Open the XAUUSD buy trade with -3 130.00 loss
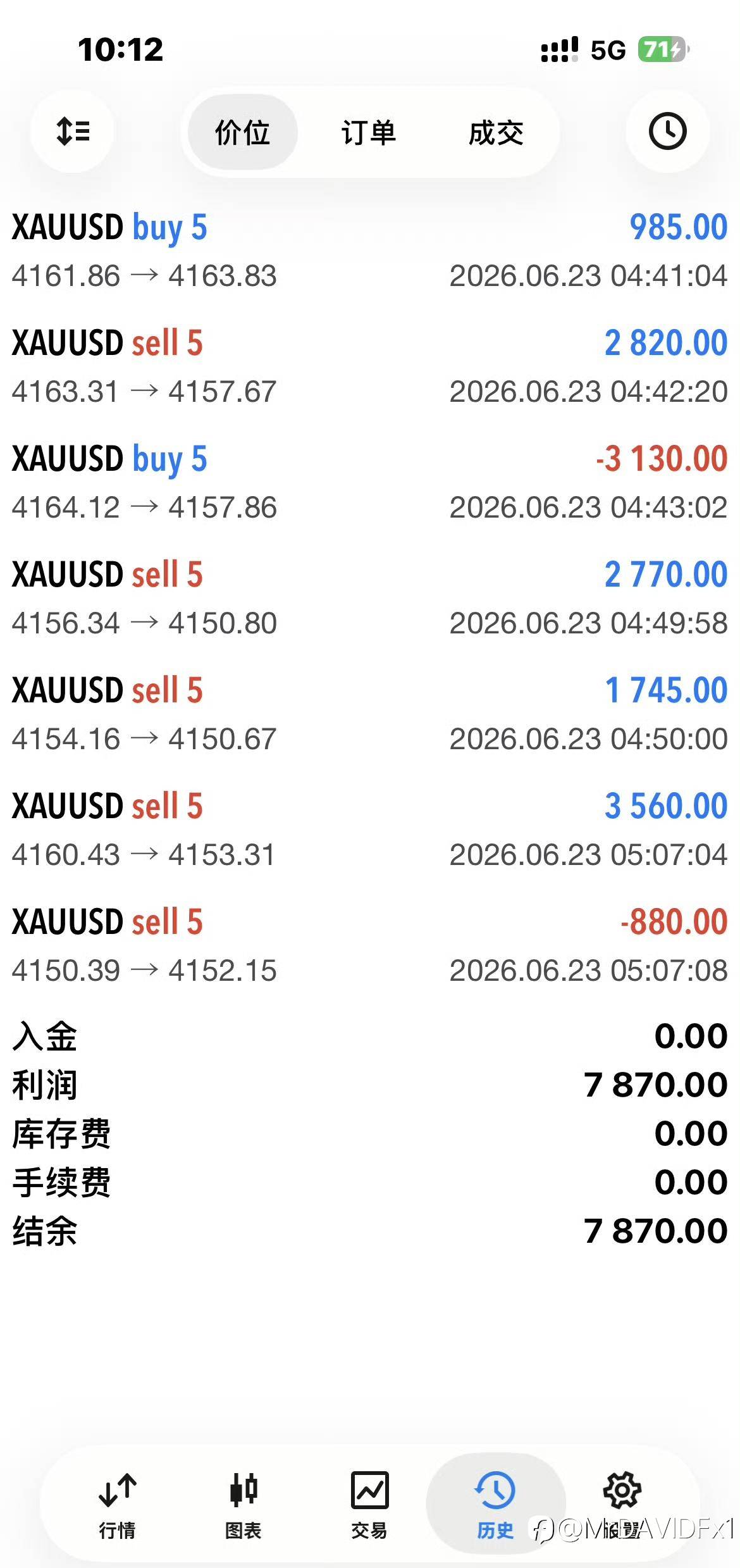Viewport: 740px width, 1568px height. (x=370, y=482)
